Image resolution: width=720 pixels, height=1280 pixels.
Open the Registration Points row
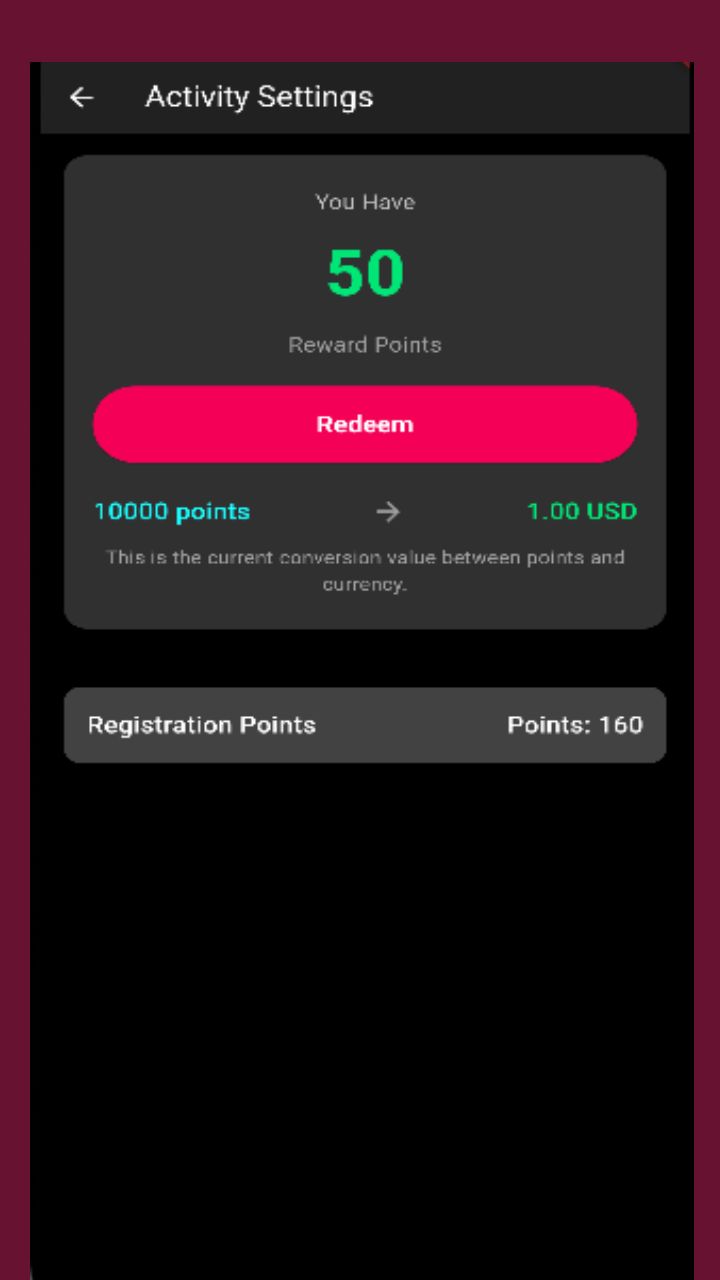tap(365, 725)
